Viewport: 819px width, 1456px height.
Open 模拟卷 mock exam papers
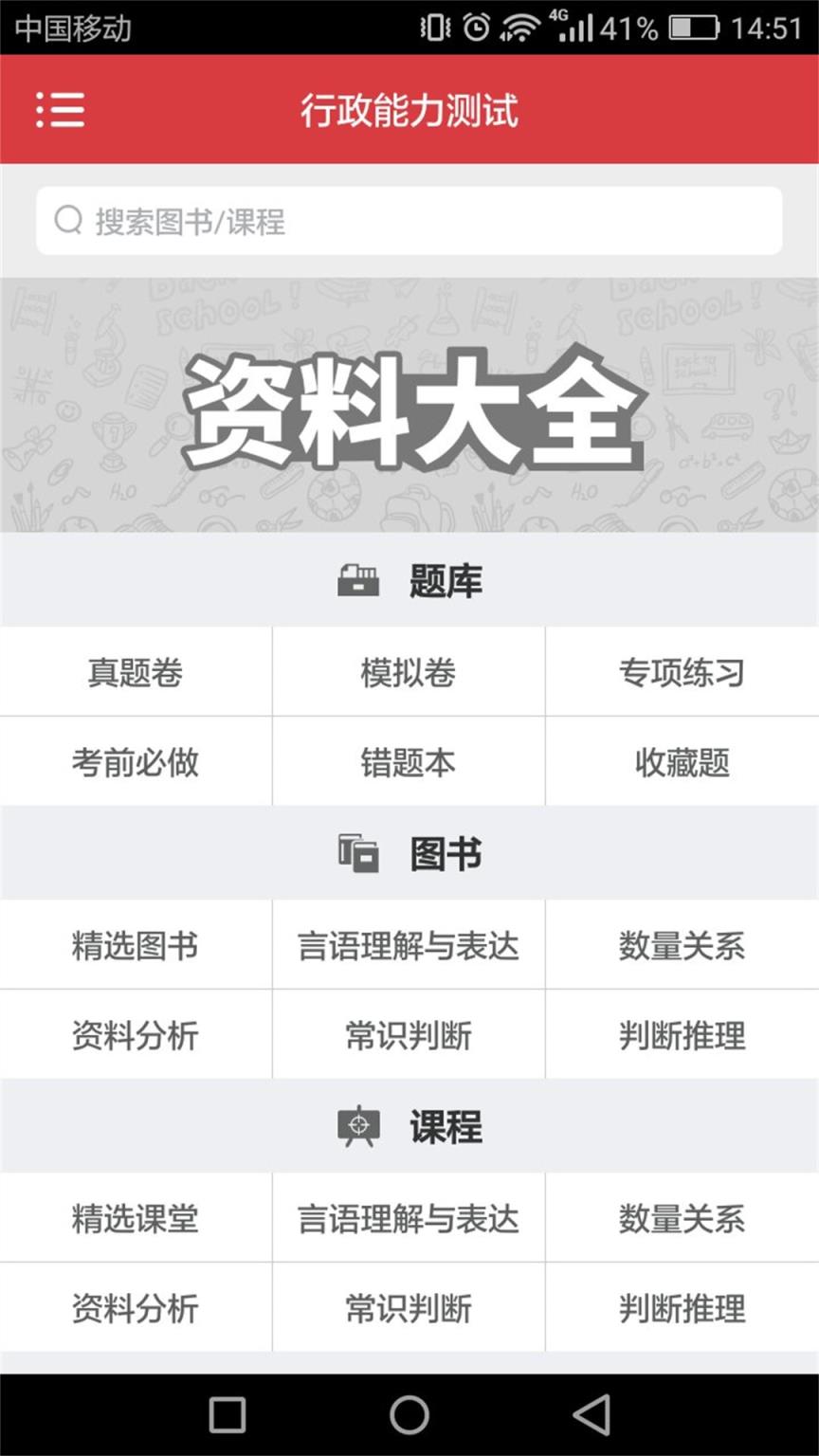(x=408, y=671)
